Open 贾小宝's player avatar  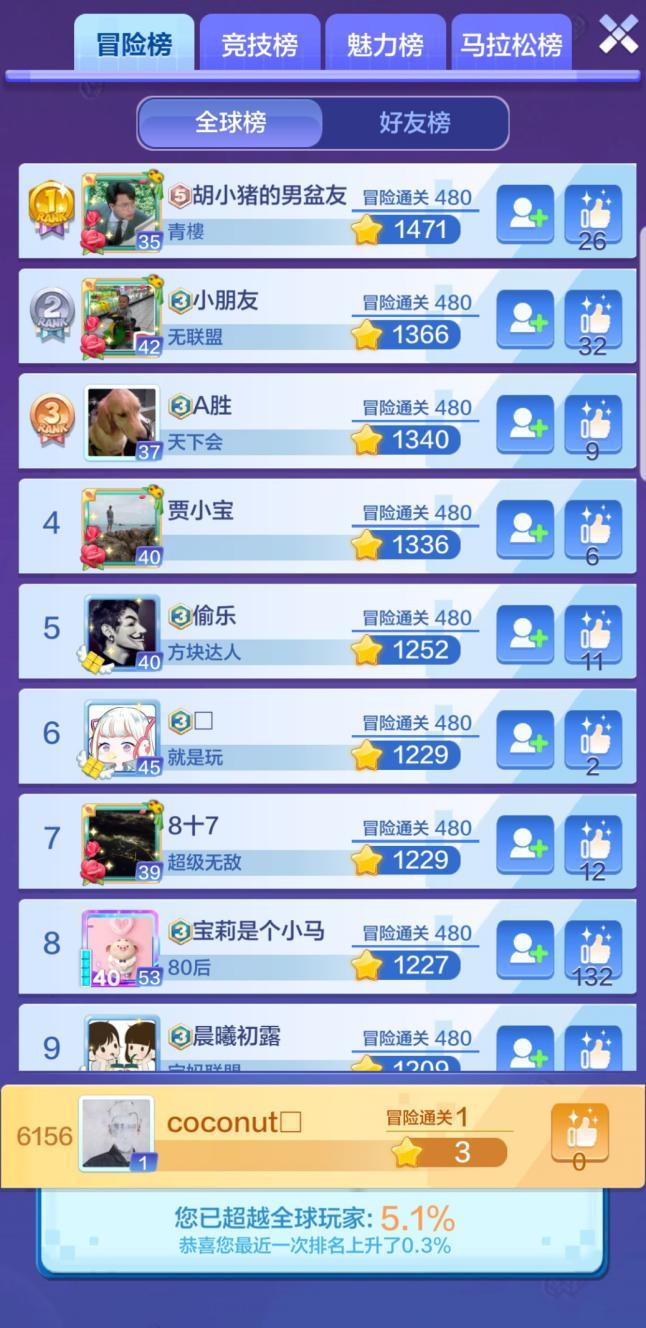click(121, 527)
